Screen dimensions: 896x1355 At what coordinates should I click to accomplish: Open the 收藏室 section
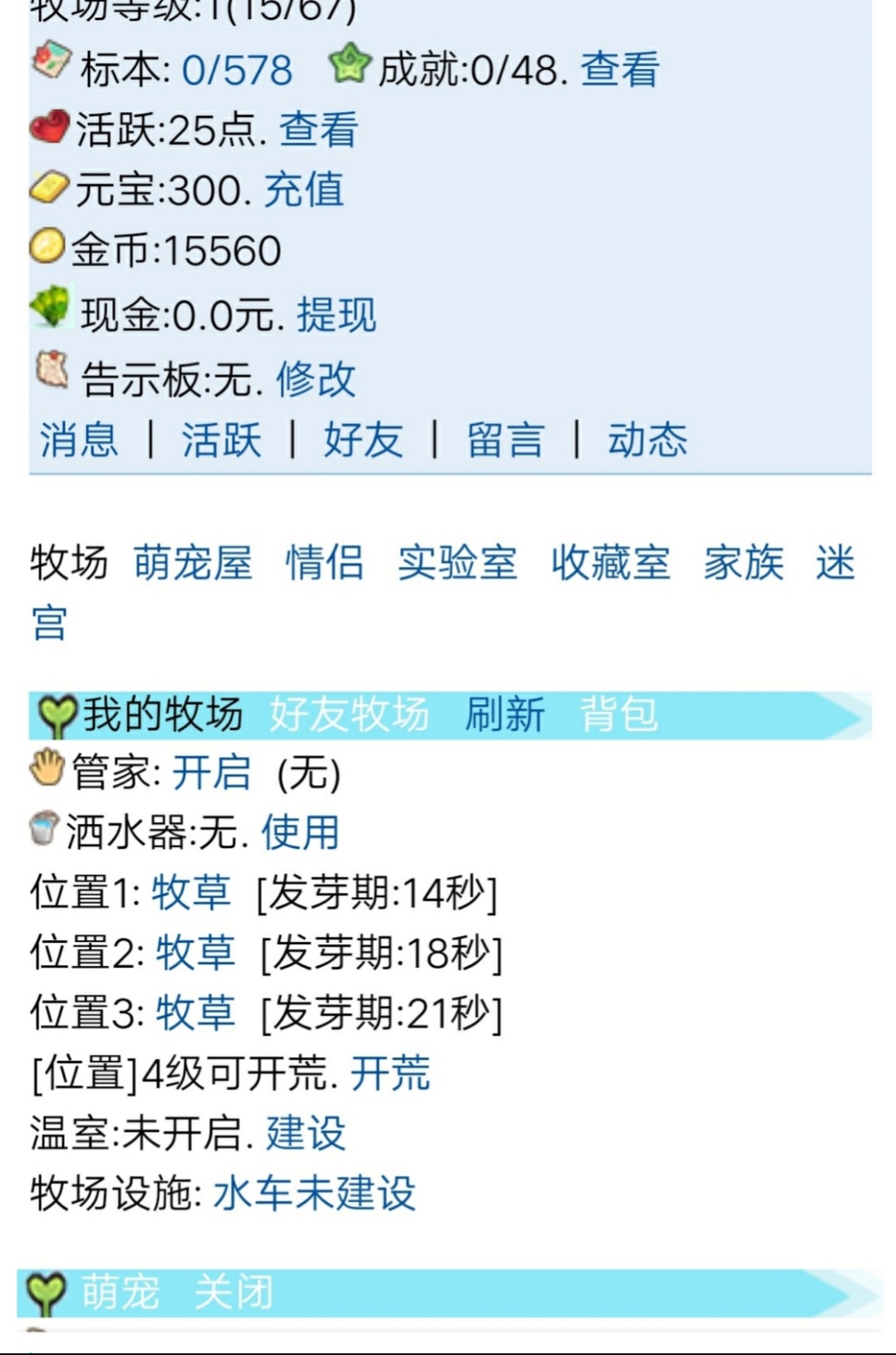click(610, 563)
